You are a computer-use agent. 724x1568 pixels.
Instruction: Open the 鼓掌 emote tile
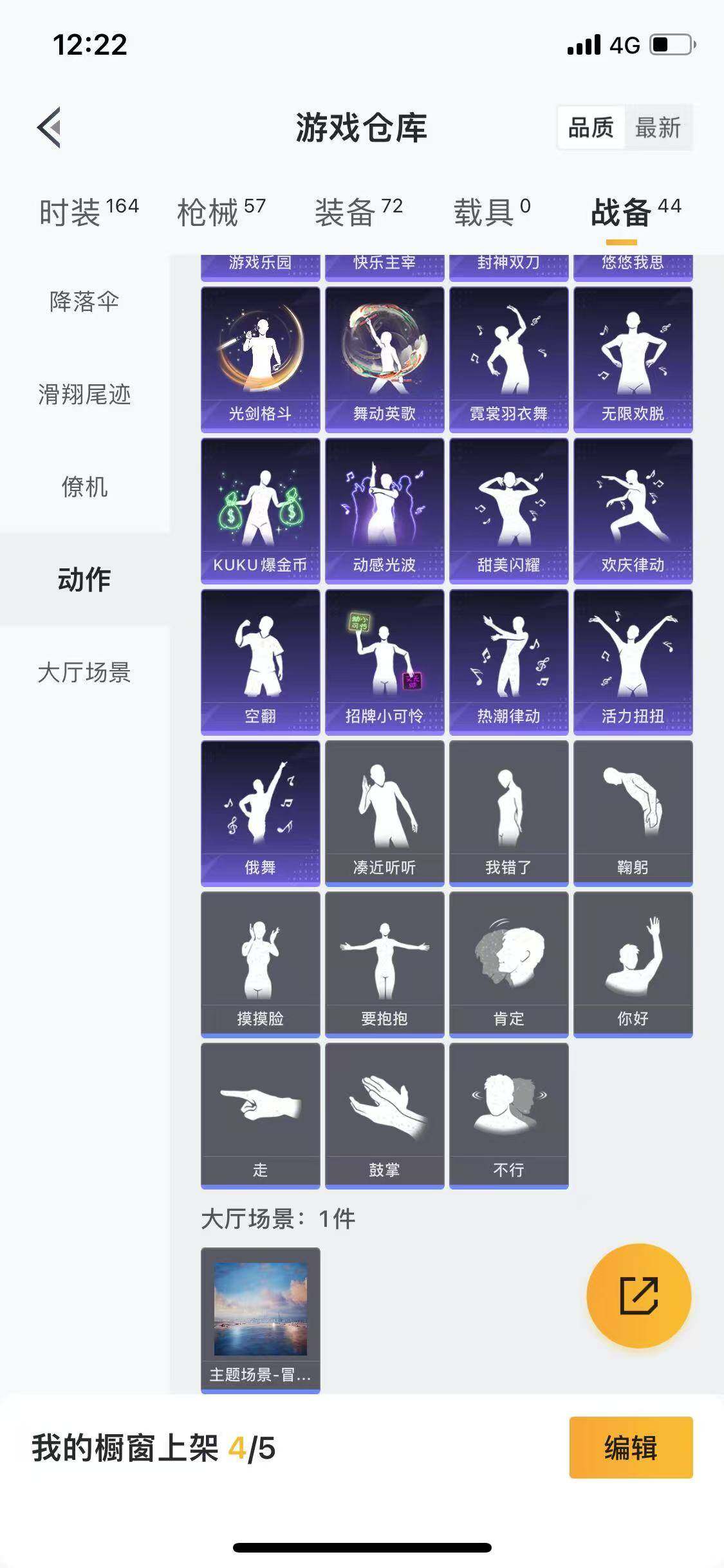(384, 1115)
